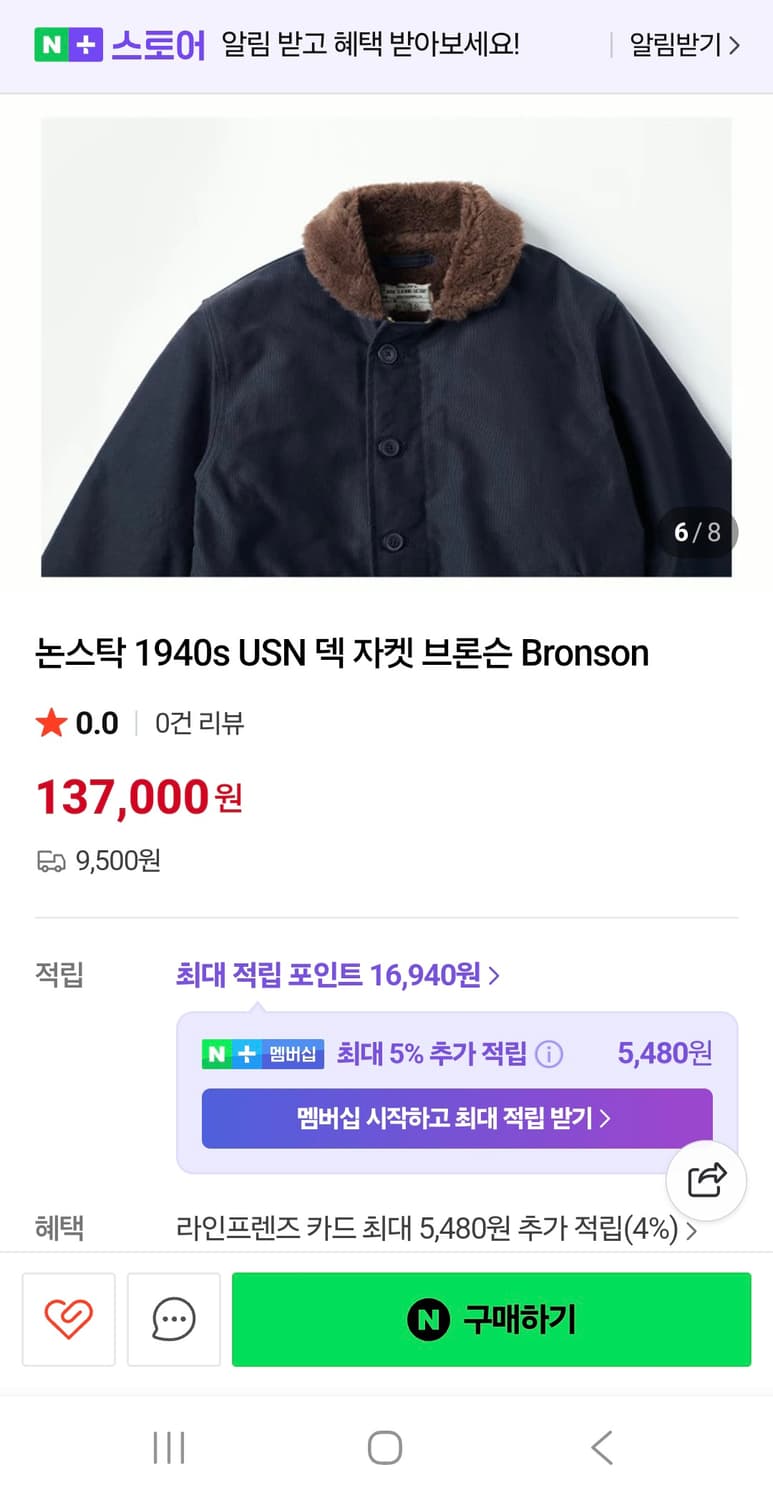Tap the 6/8 image counter indicator
The height and width of the screenshot is (1500, 773).
point(699,531)
